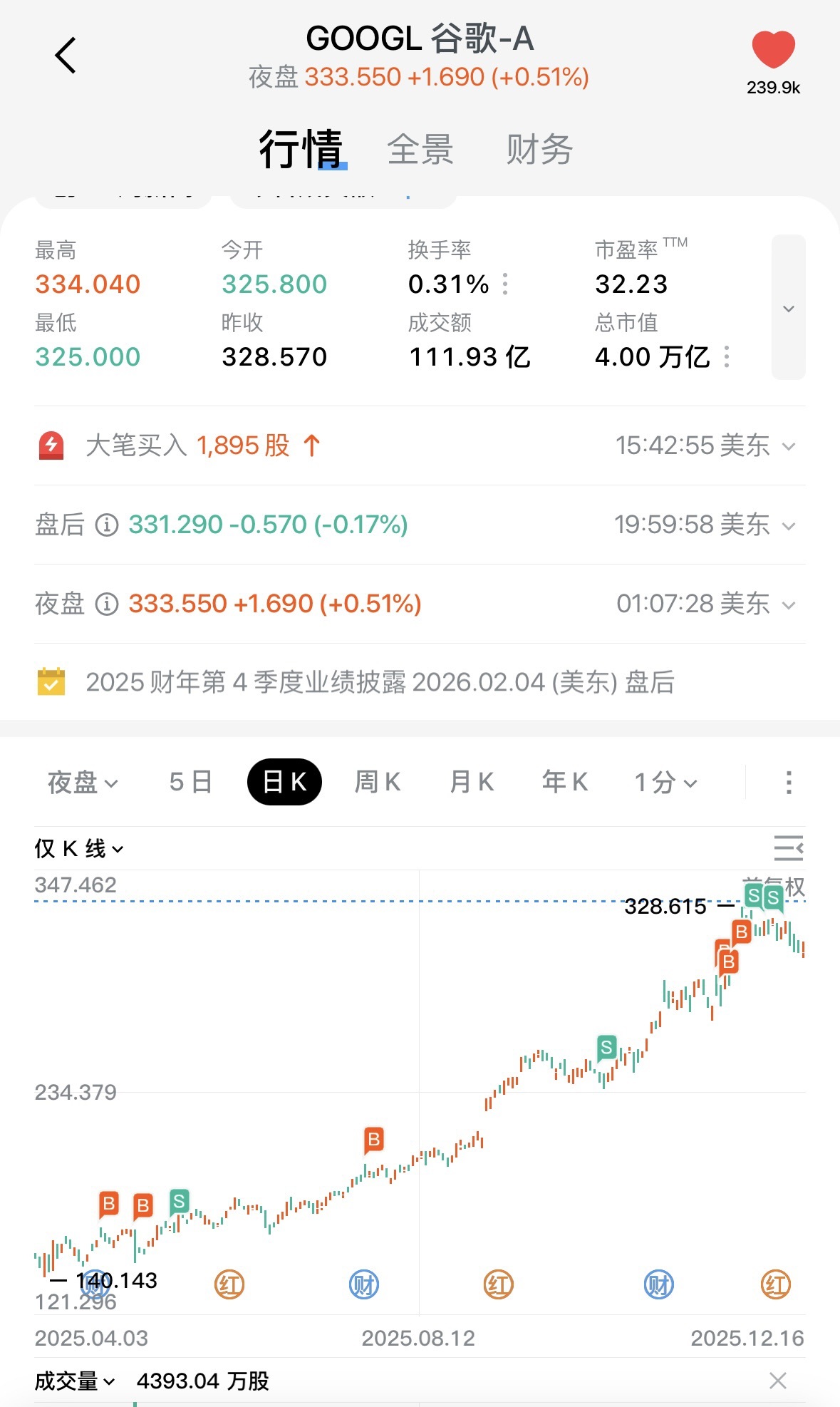Screen dimensions: 840x1407
Task: Select the 5日 chart period
Action: [190, 783]
